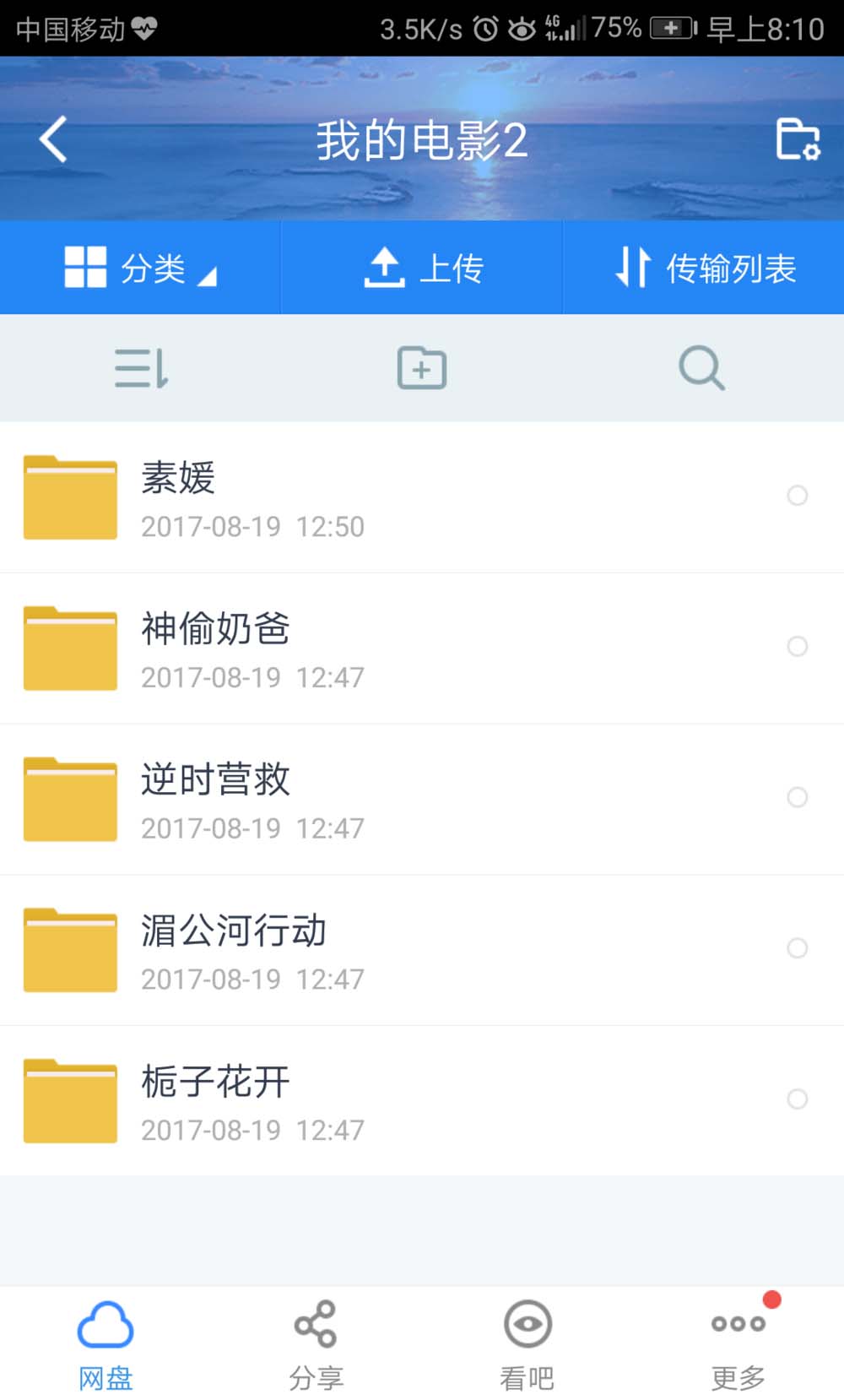844x1400 pixels.
Task: Open file search
Action: pos(702,368)
